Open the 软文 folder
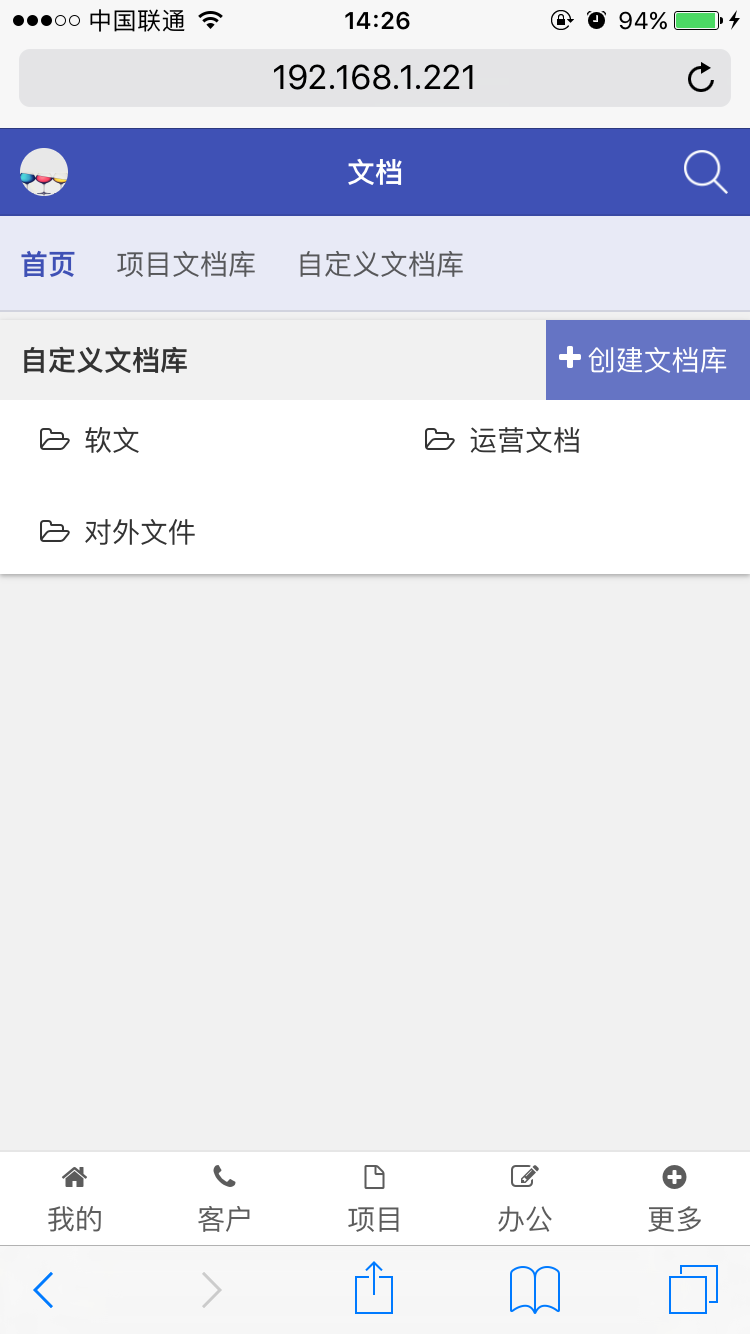The image size is (750, 1334). (x=90, y=440)
